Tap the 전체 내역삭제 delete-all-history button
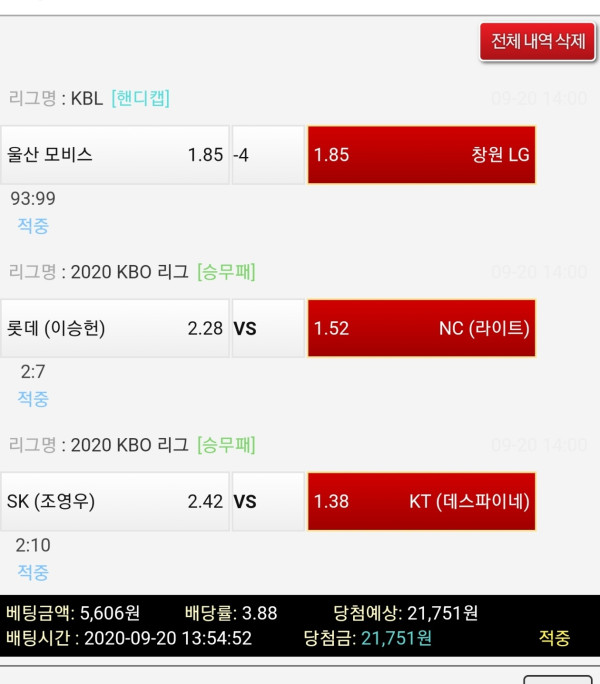This screenshot has height=684, width=600. 537,42
